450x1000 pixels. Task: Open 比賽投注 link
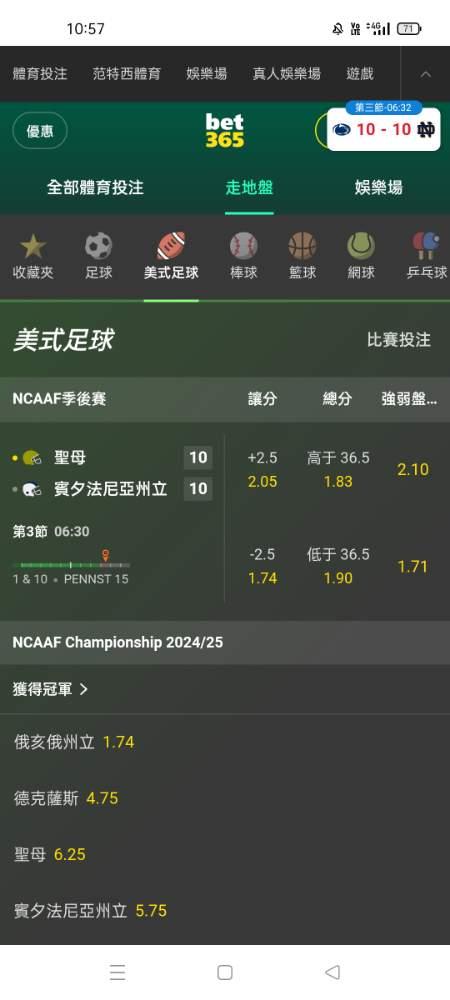(398, 340)
